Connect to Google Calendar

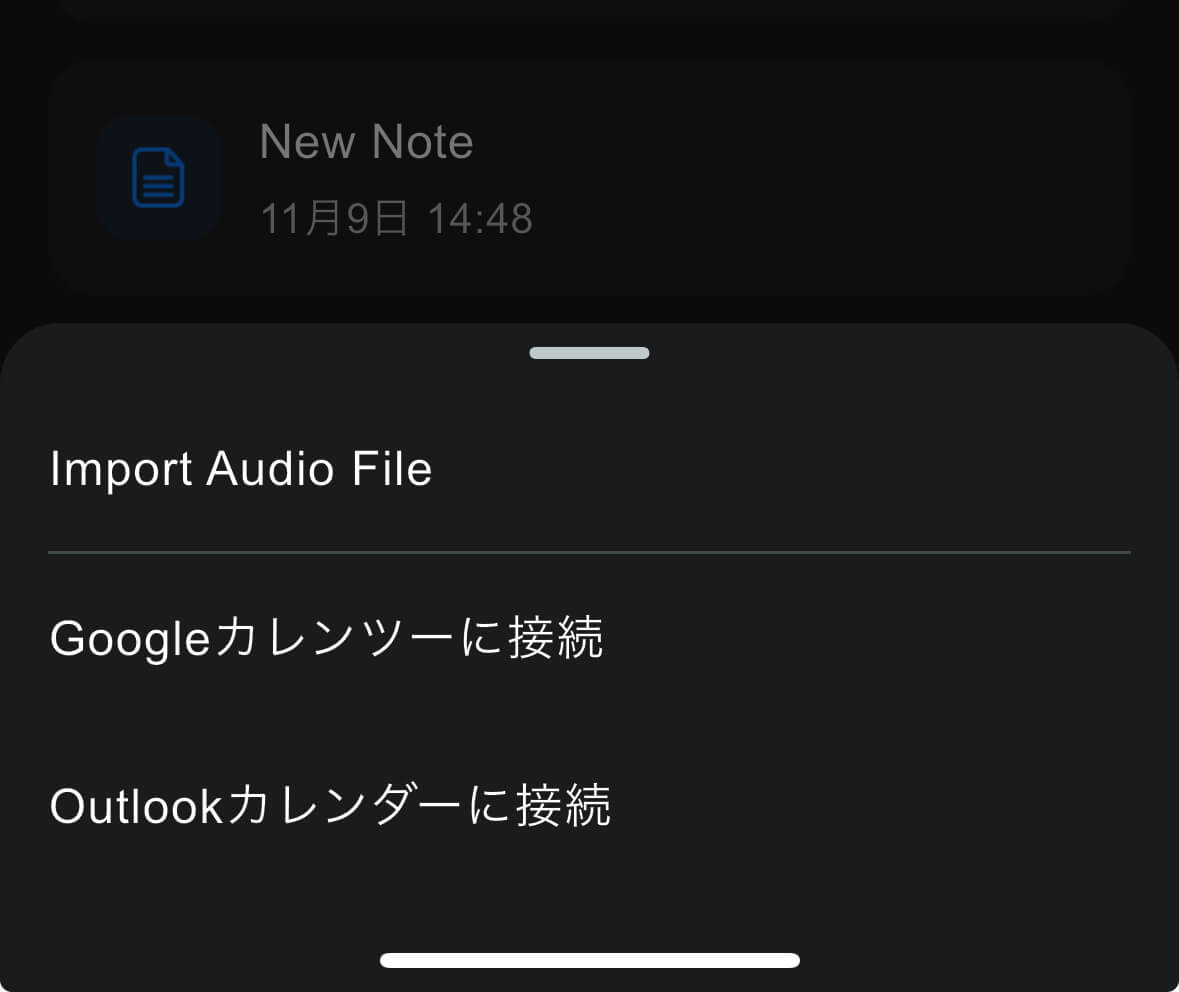click(x=326, y=638)
